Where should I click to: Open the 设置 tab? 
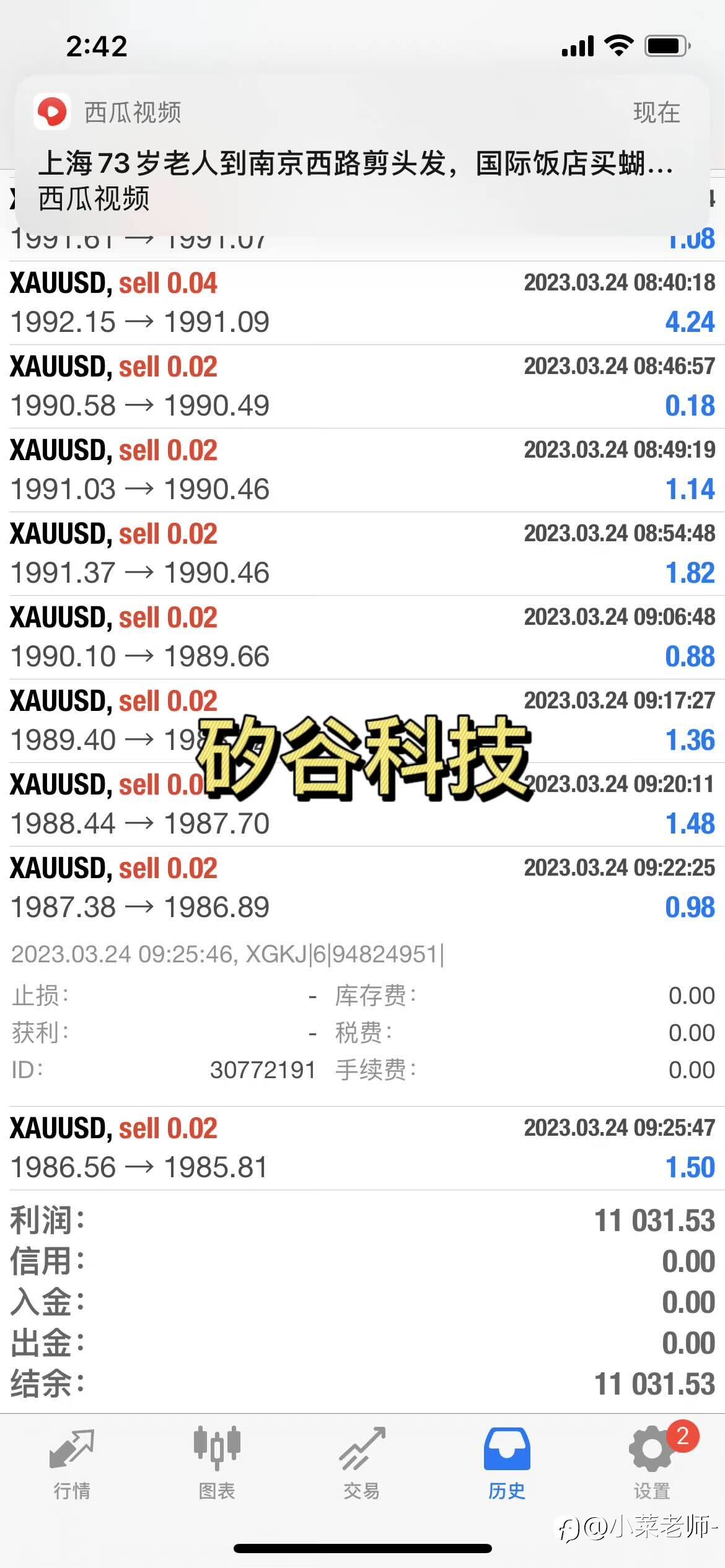click(652, 1465)
